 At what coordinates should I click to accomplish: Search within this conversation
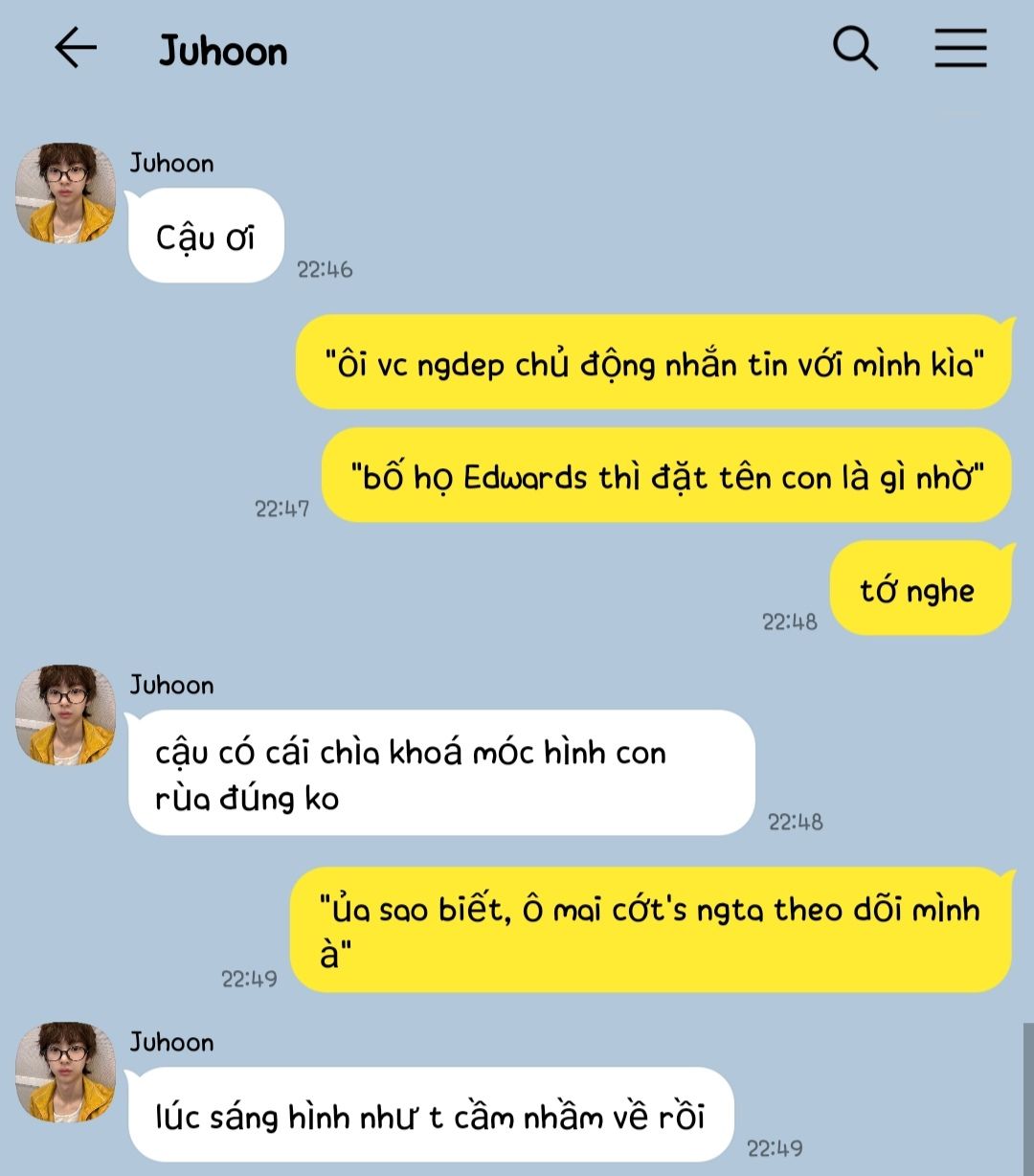click(855, 48)
